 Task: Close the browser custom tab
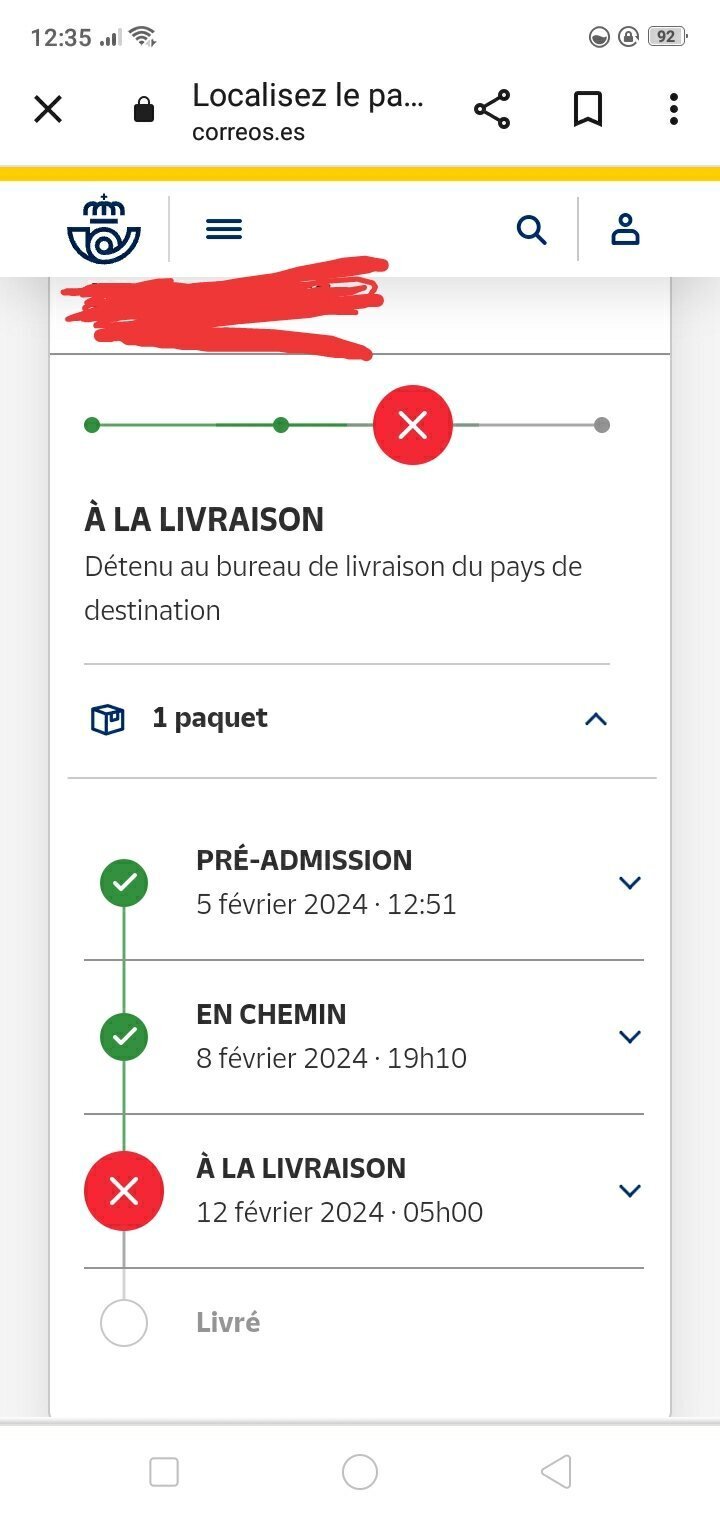coord(48,109)
